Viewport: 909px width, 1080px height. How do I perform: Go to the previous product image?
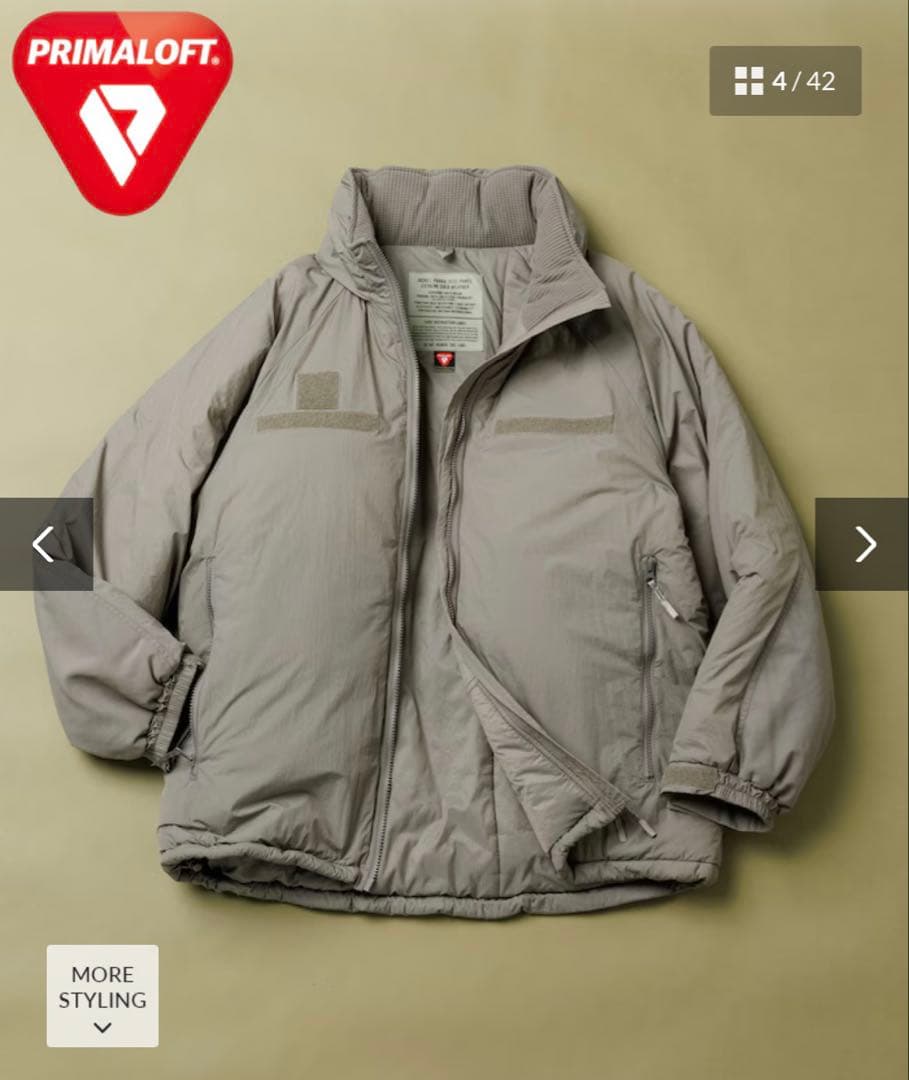tap(45, 544)
